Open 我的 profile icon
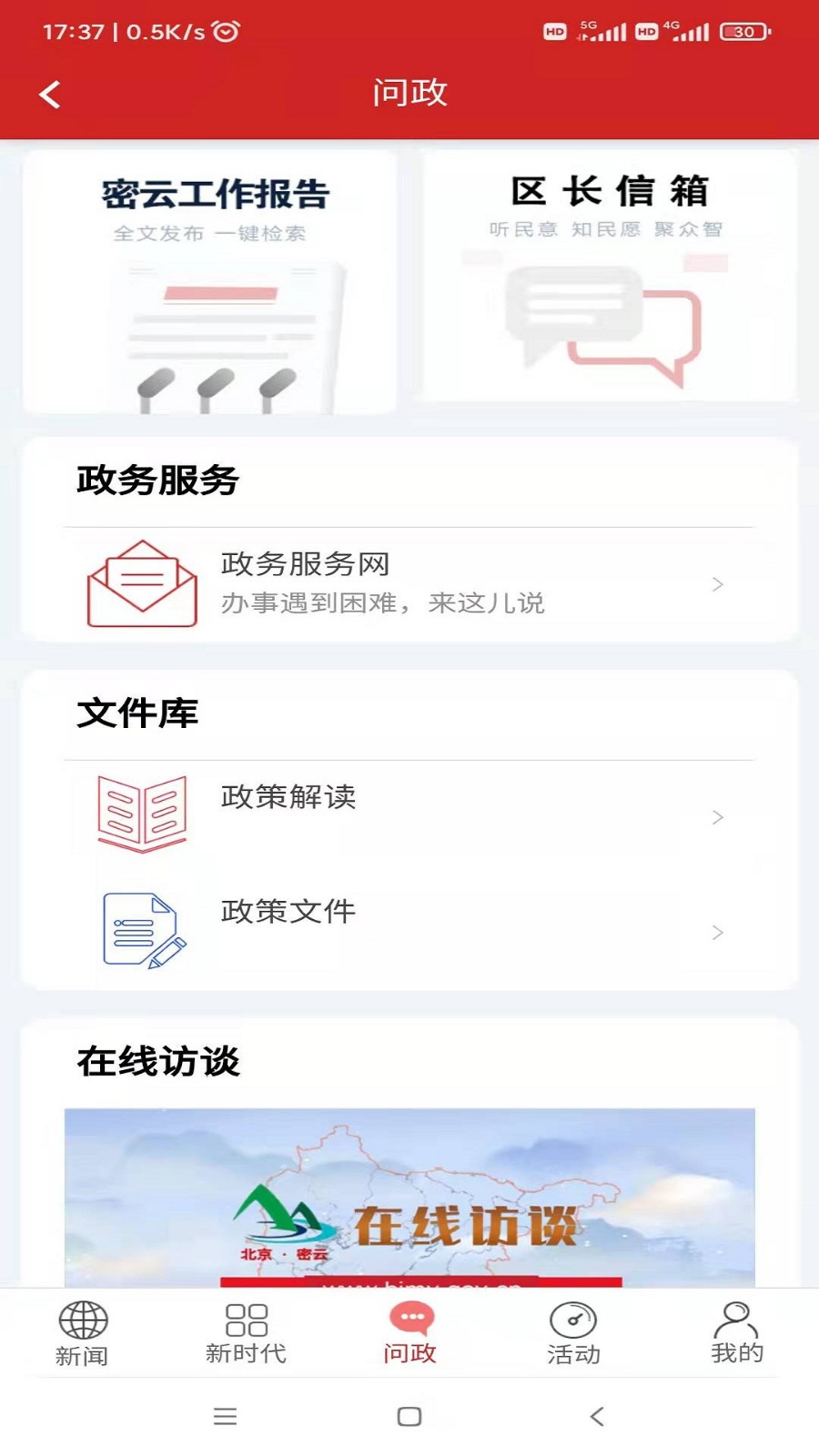The height and width of the screenshot is (1456, 819). coord(737,1319)
